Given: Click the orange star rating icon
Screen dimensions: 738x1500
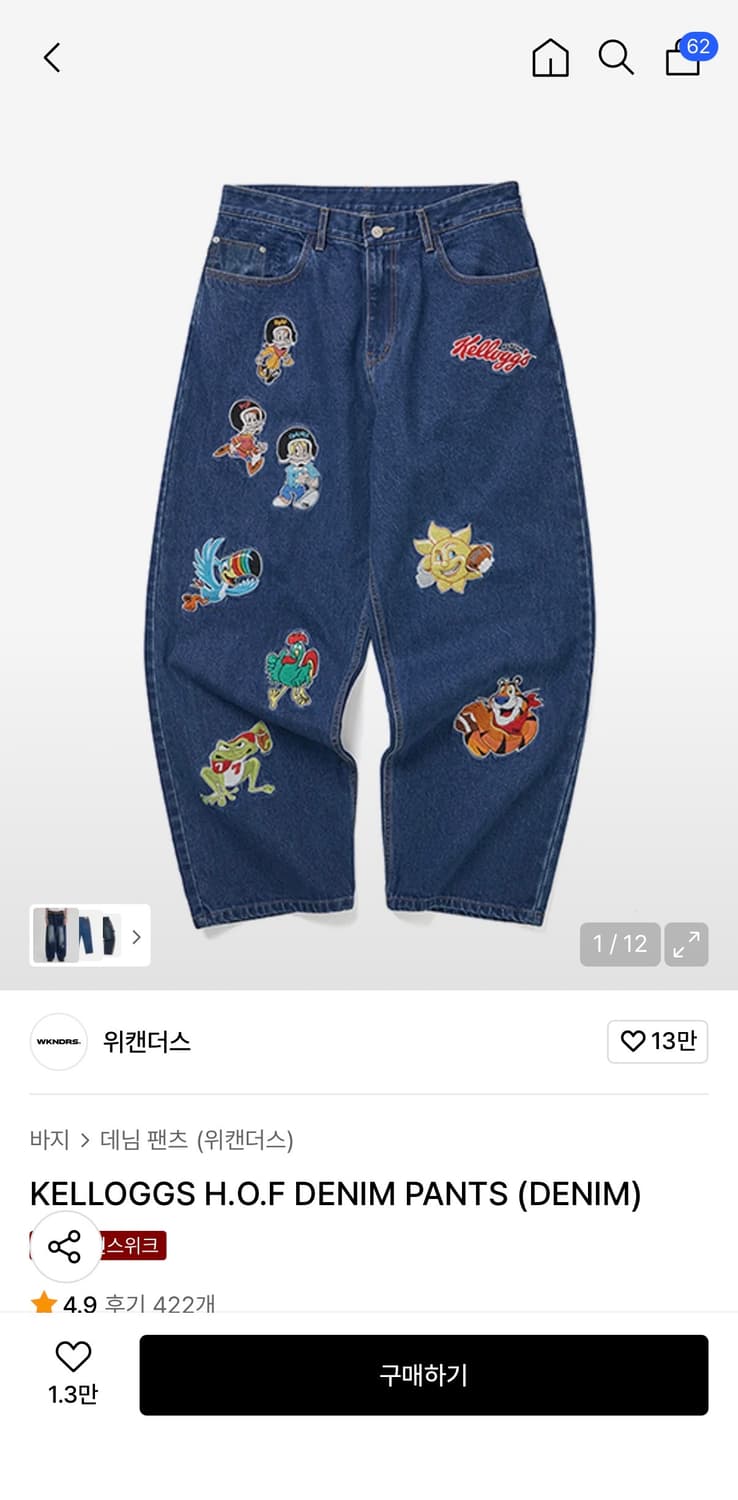Looking at the screenshot, I should click(x=45, y=1302).
